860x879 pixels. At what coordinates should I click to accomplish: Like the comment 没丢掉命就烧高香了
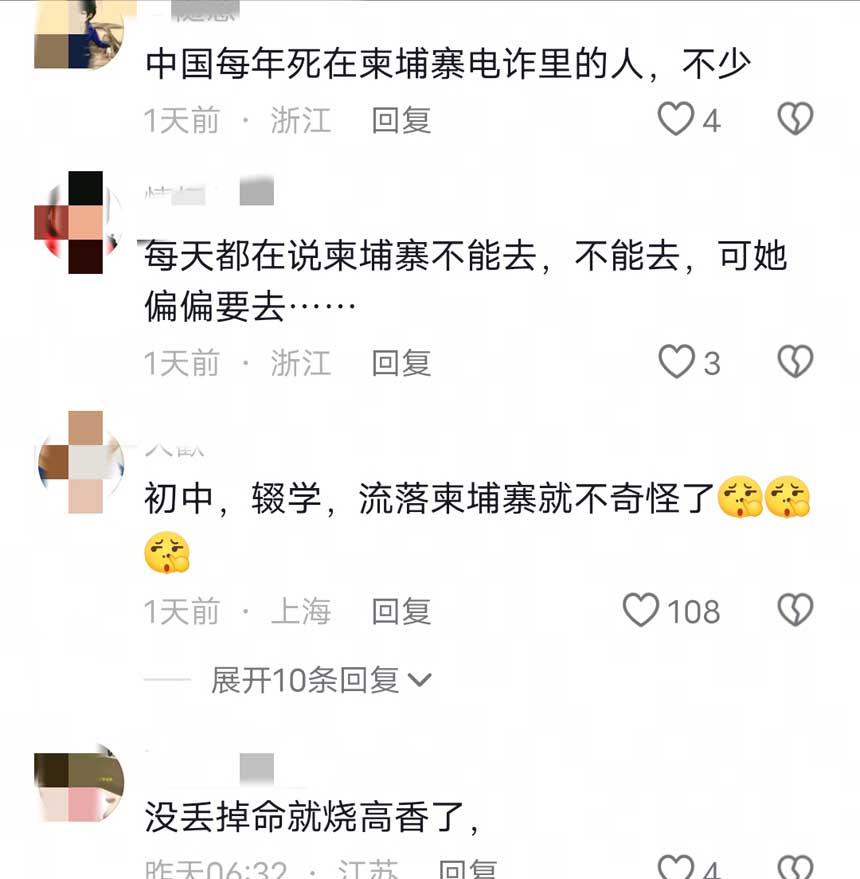676,868
